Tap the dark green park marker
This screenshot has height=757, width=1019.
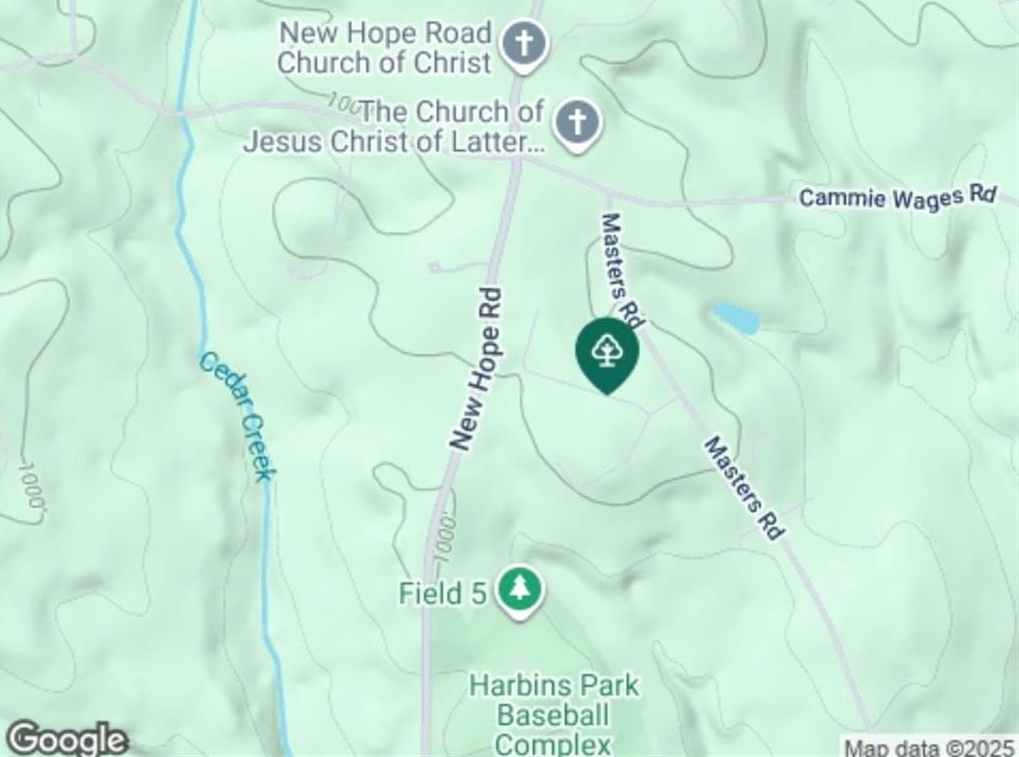coord(606,353)
